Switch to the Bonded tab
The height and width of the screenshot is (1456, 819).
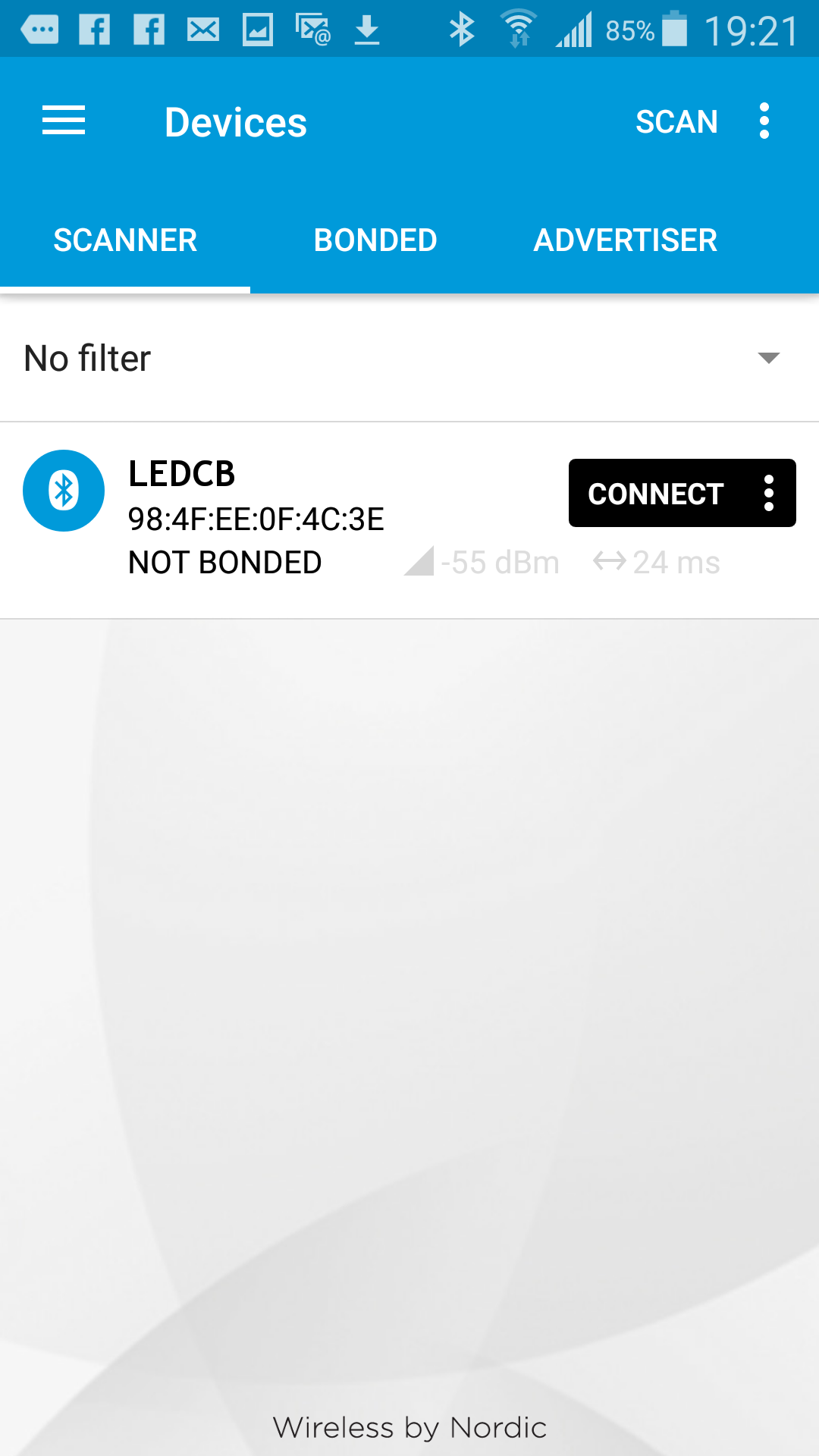pyautogui.click(x=375, y=240)
